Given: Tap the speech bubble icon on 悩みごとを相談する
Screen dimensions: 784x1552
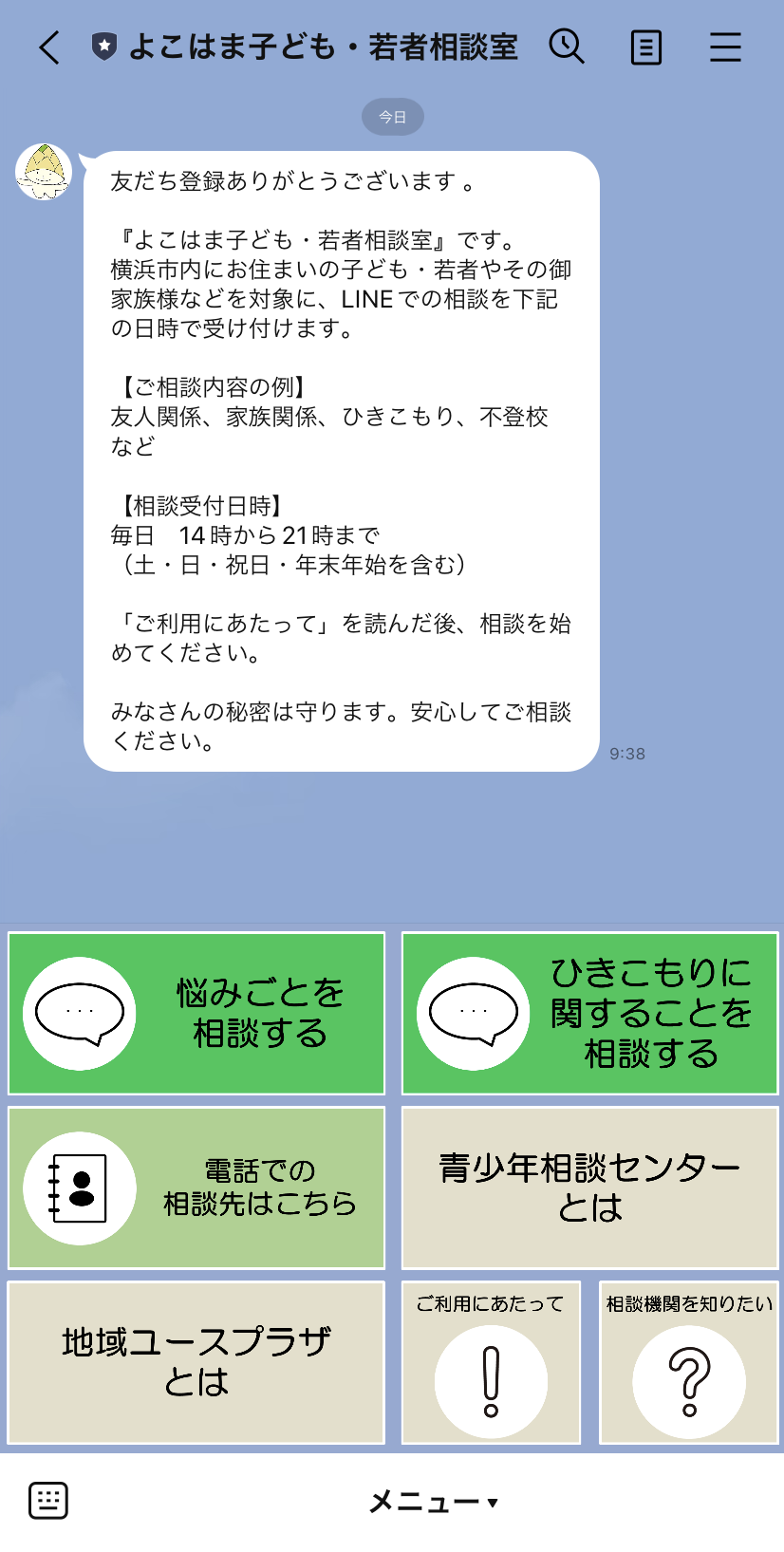Looking at the screenshot, I should pyautogui.click(x=79, y=1012).
